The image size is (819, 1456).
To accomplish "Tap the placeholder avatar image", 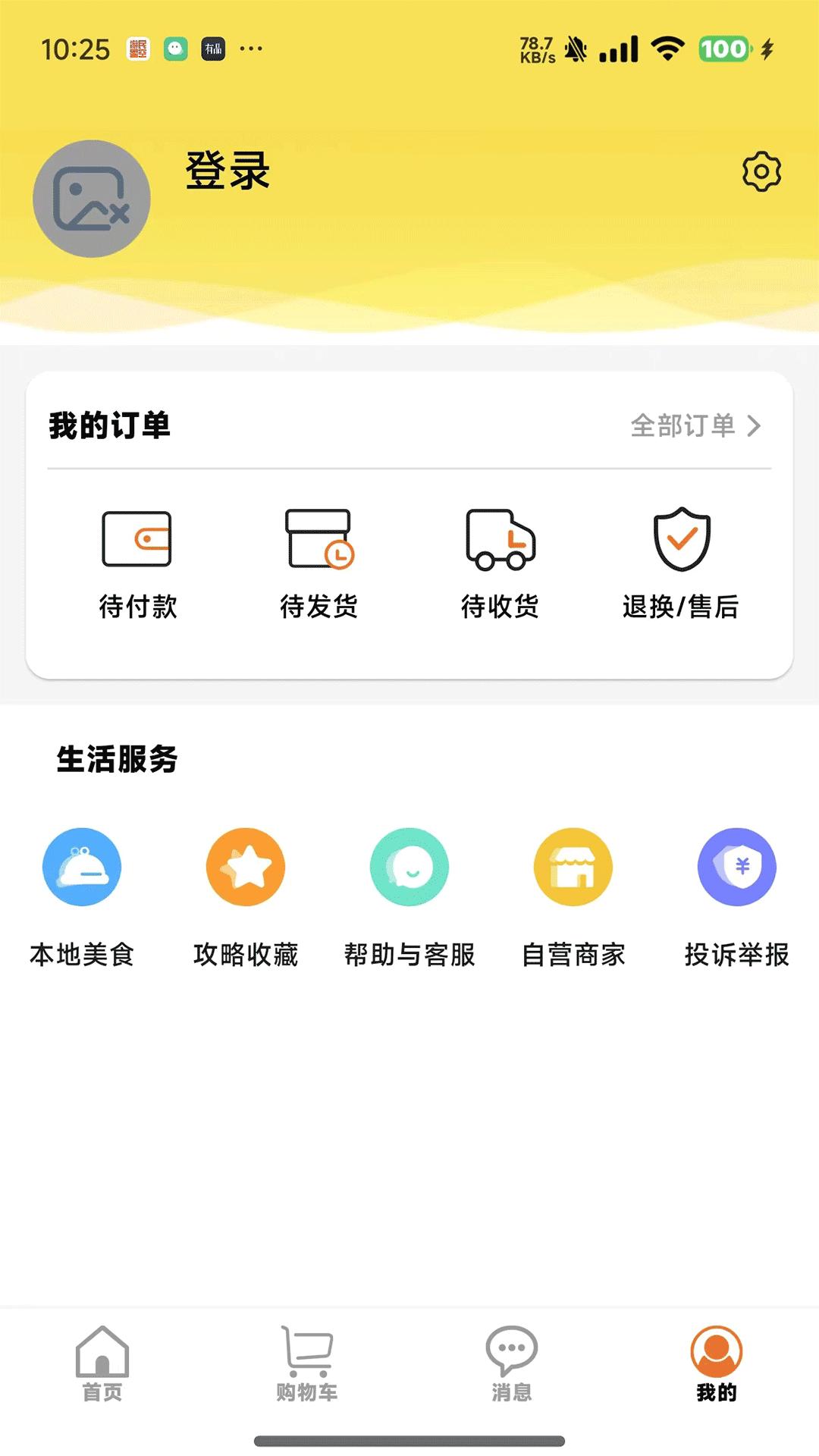I will pyautogui.click(x=91, y=196).
